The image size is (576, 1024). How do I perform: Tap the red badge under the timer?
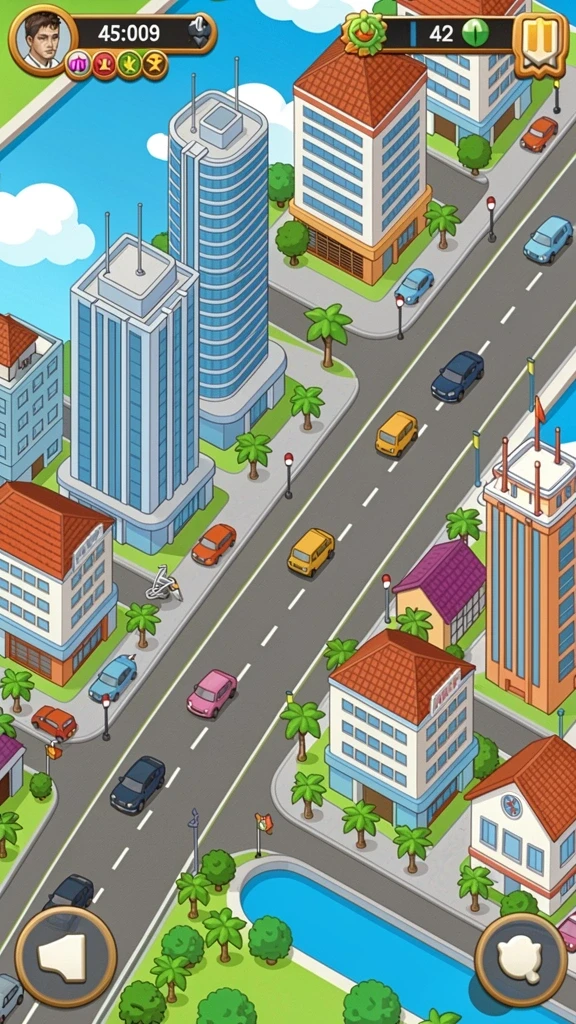[x=104, y=65]
